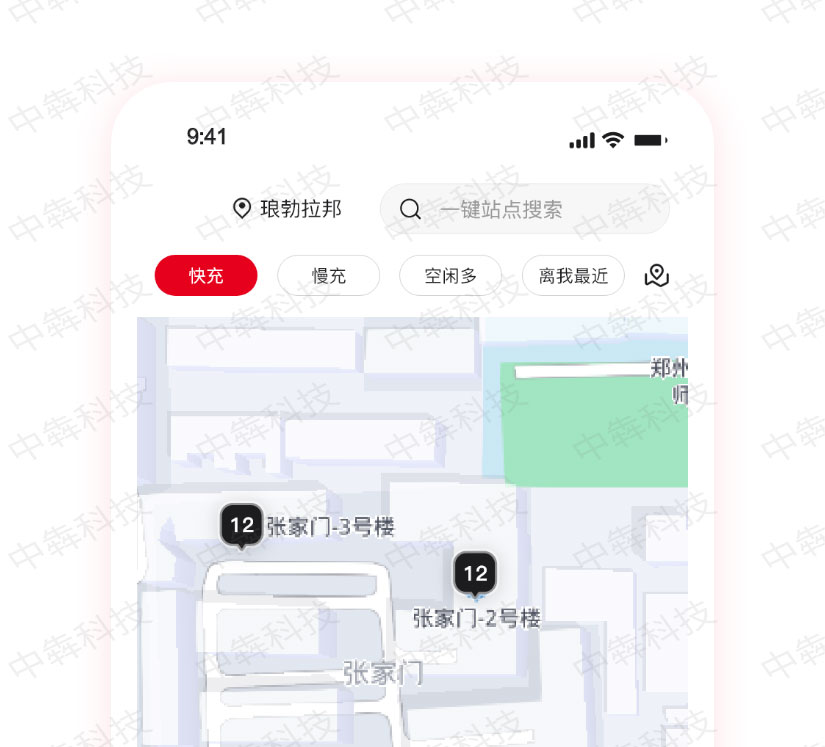Open the 12 marker at 张家门-2号楼
The image size is (825, 747).
click(x=475, y=573)
